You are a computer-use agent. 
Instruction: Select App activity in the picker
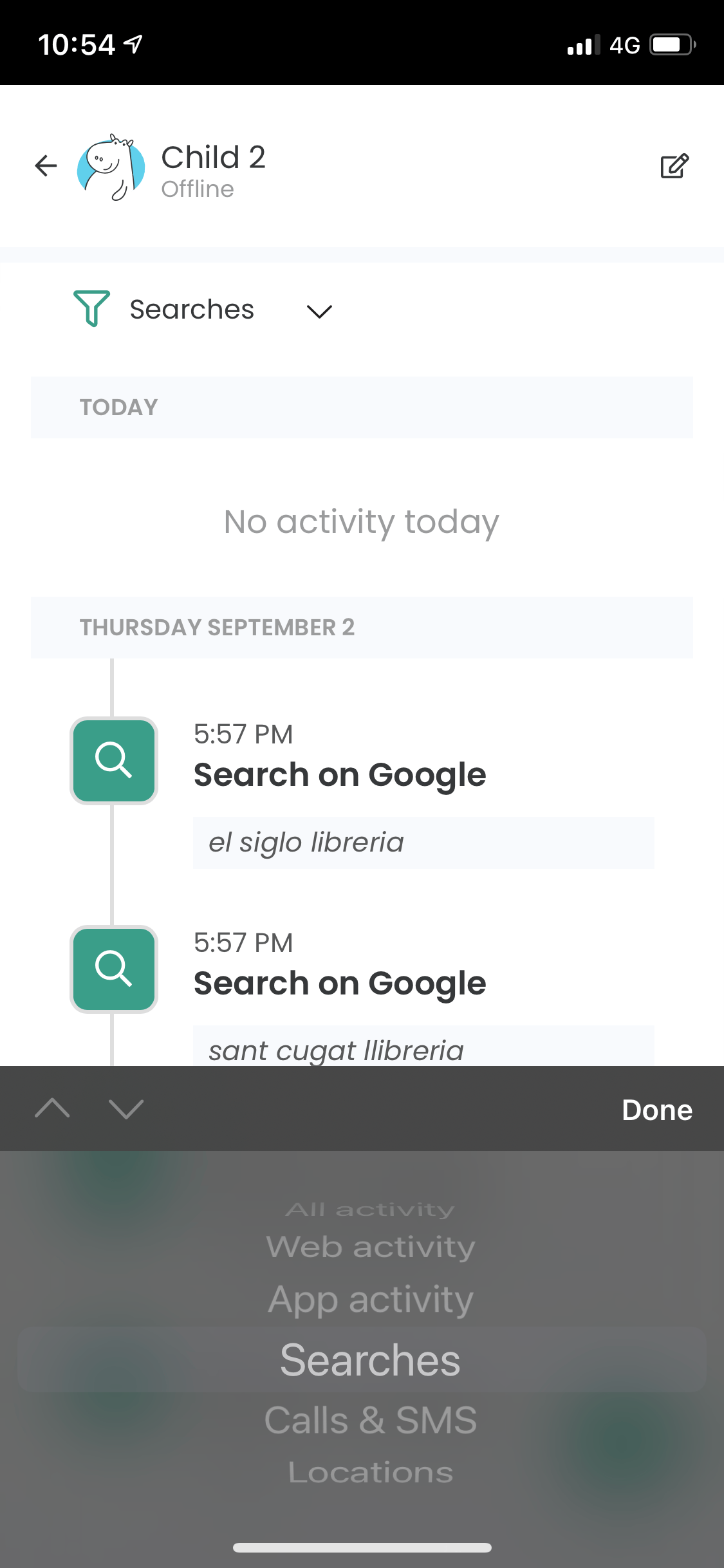pyautogui.click(x=369, y=1299)
